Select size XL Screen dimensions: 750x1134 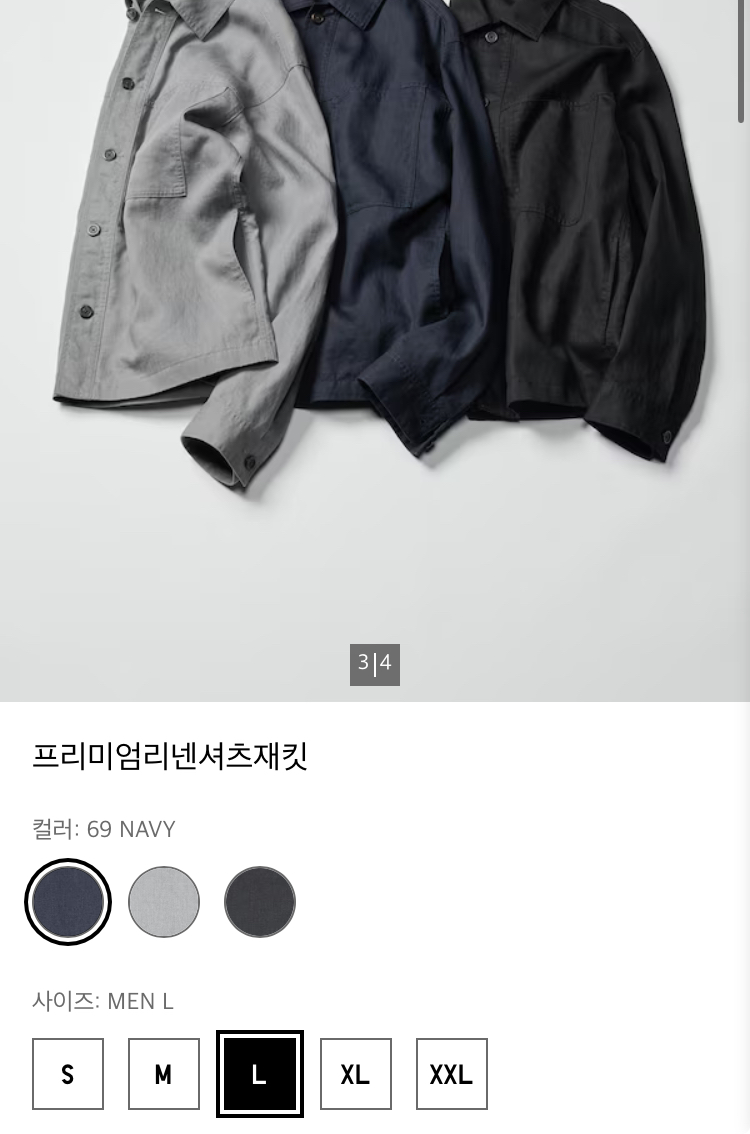356,1074
